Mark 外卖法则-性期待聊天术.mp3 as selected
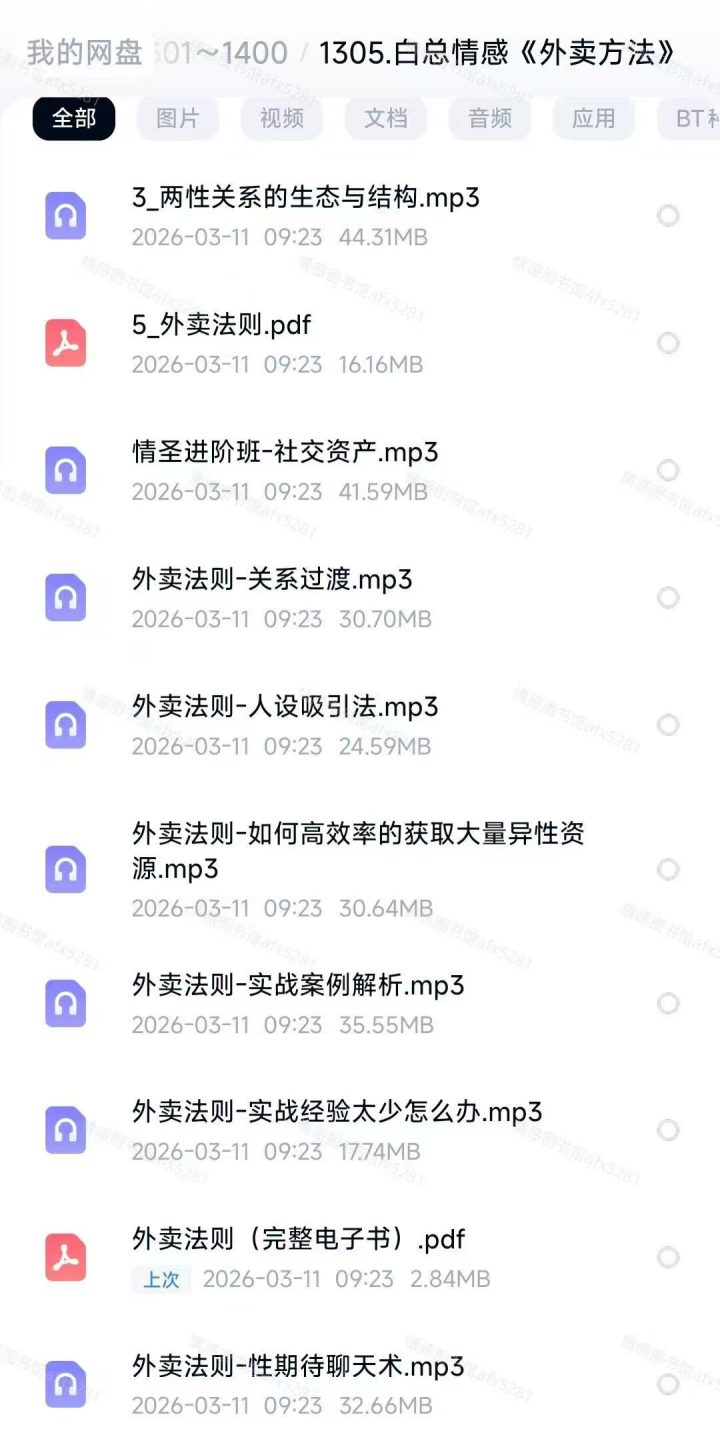 (668, 1384)
